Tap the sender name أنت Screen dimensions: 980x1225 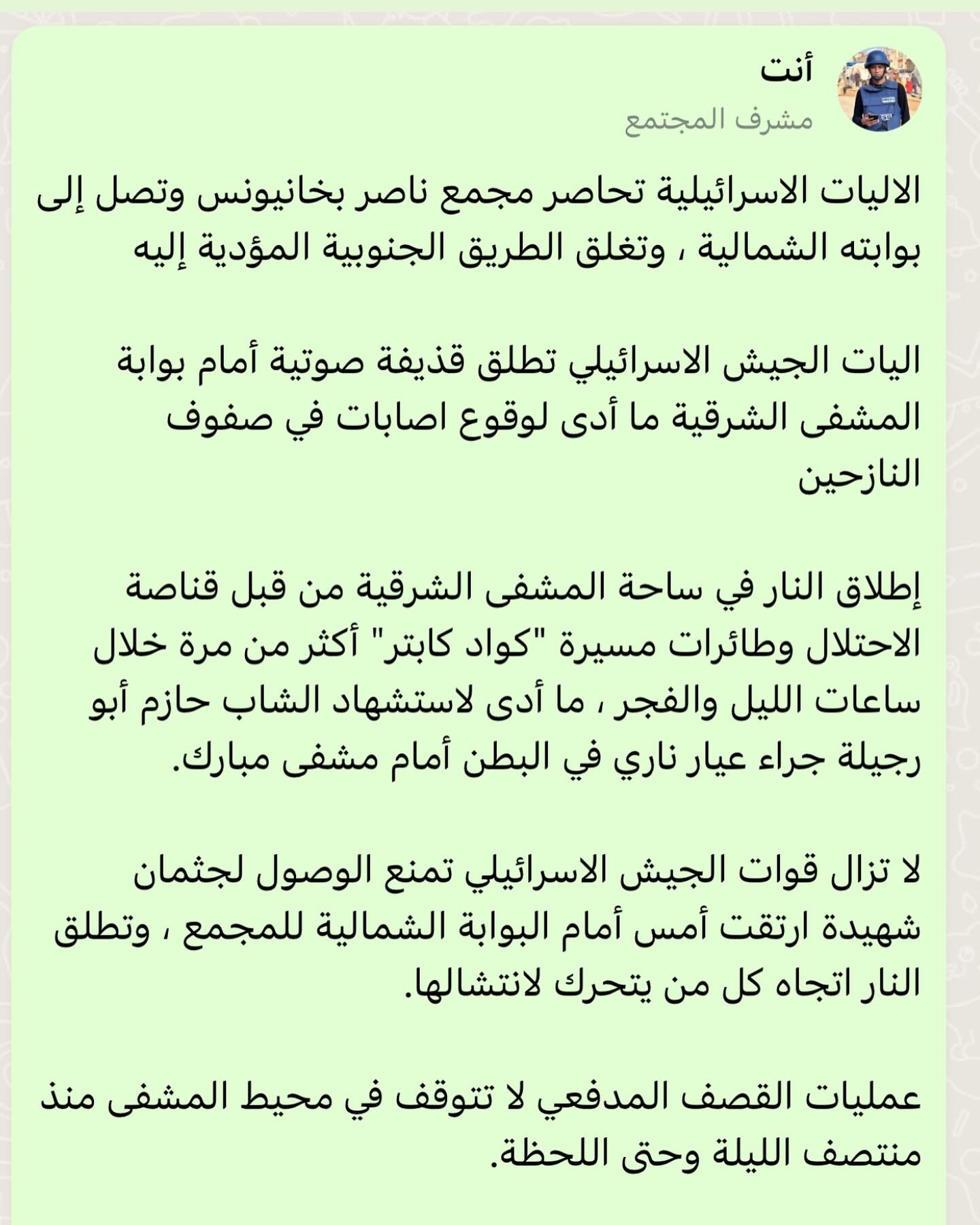[787, 70]
